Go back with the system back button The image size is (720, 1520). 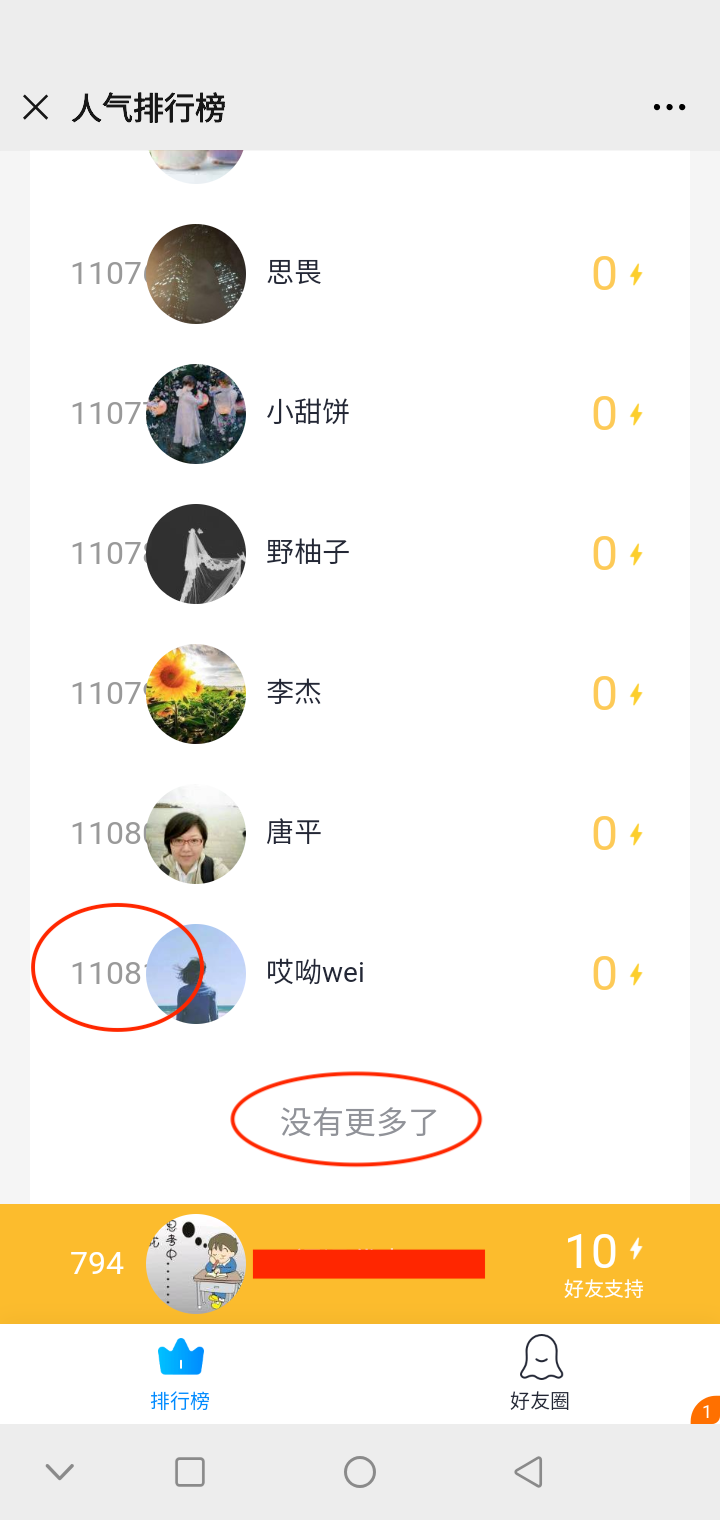pos(528,1472)
